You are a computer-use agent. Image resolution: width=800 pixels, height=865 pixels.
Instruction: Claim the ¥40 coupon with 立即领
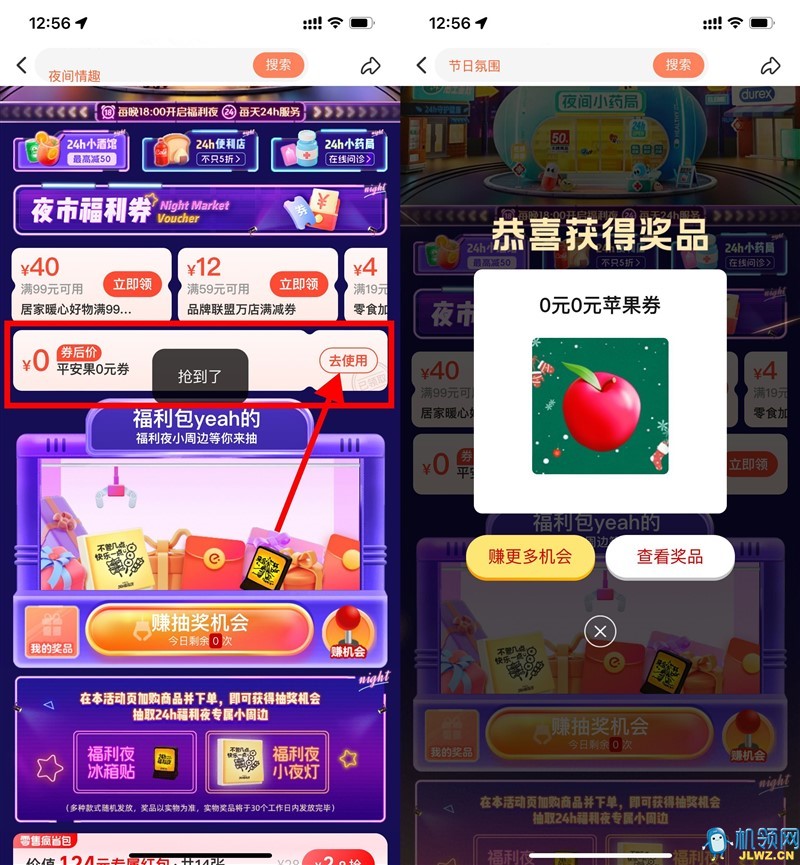[131, 284]
